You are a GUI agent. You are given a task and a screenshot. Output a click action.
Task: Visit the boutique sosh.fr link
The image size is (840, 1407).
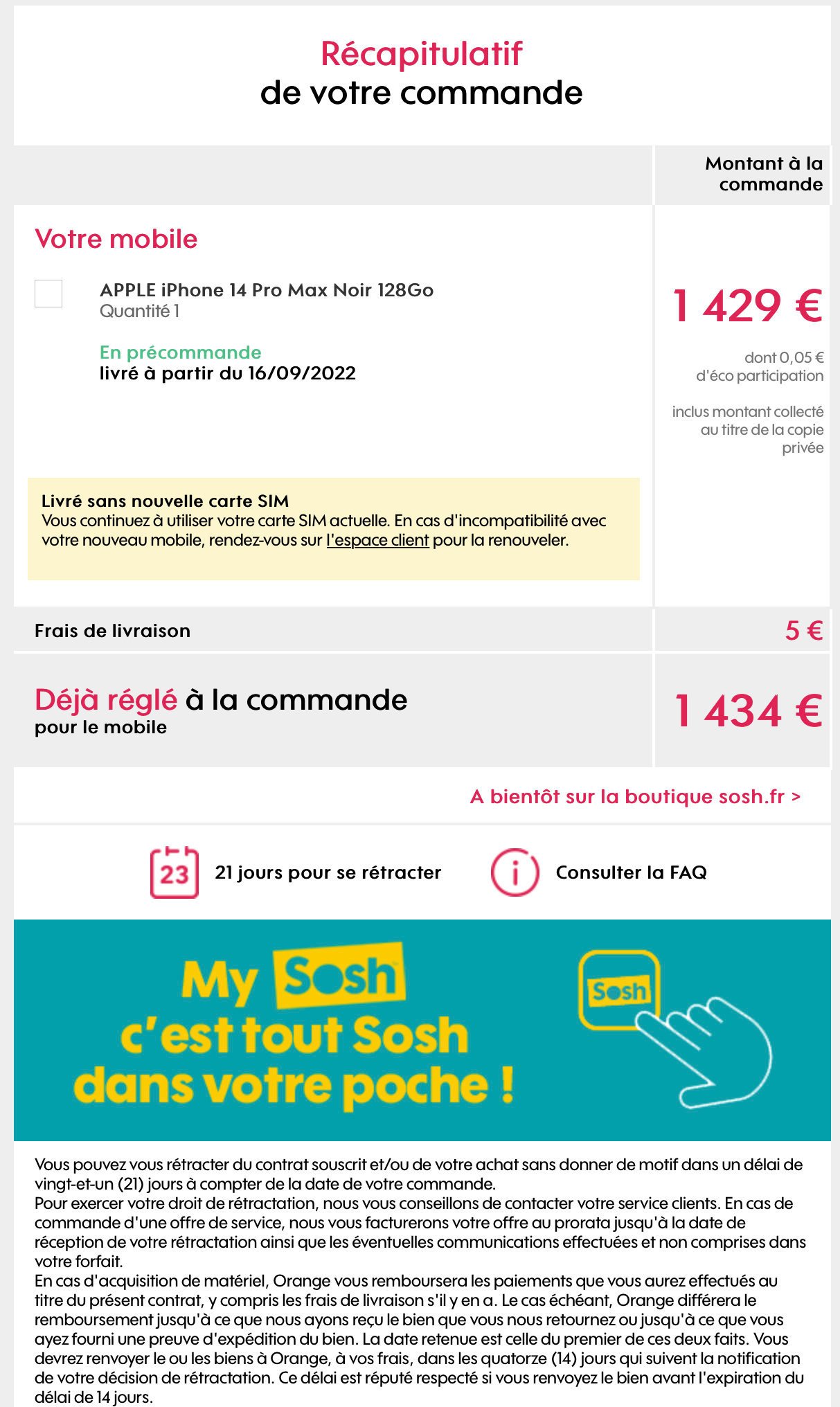click(635, 797)
